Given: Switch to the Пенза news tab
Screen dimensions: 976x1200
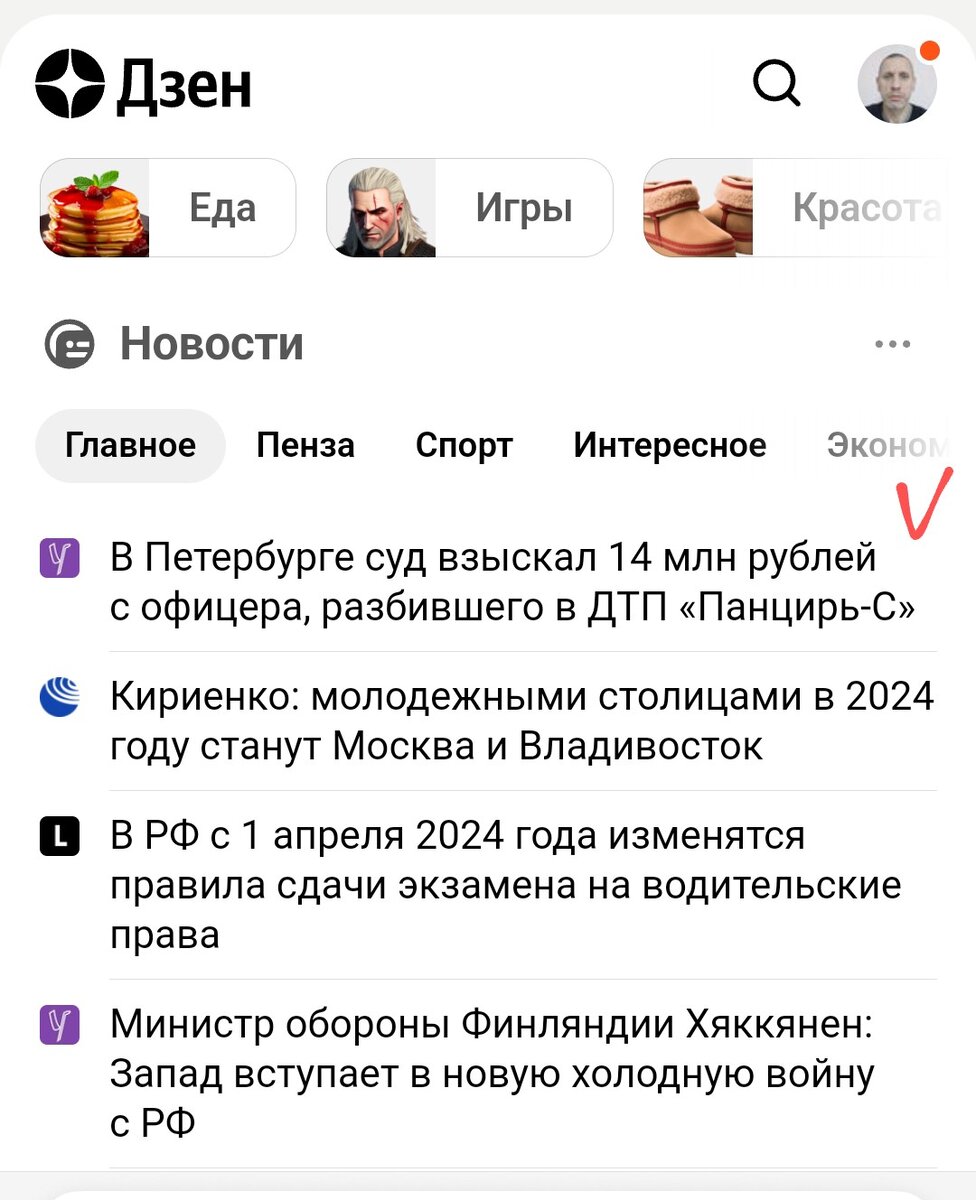Looking at the screenshot, I should coord(306,445).
